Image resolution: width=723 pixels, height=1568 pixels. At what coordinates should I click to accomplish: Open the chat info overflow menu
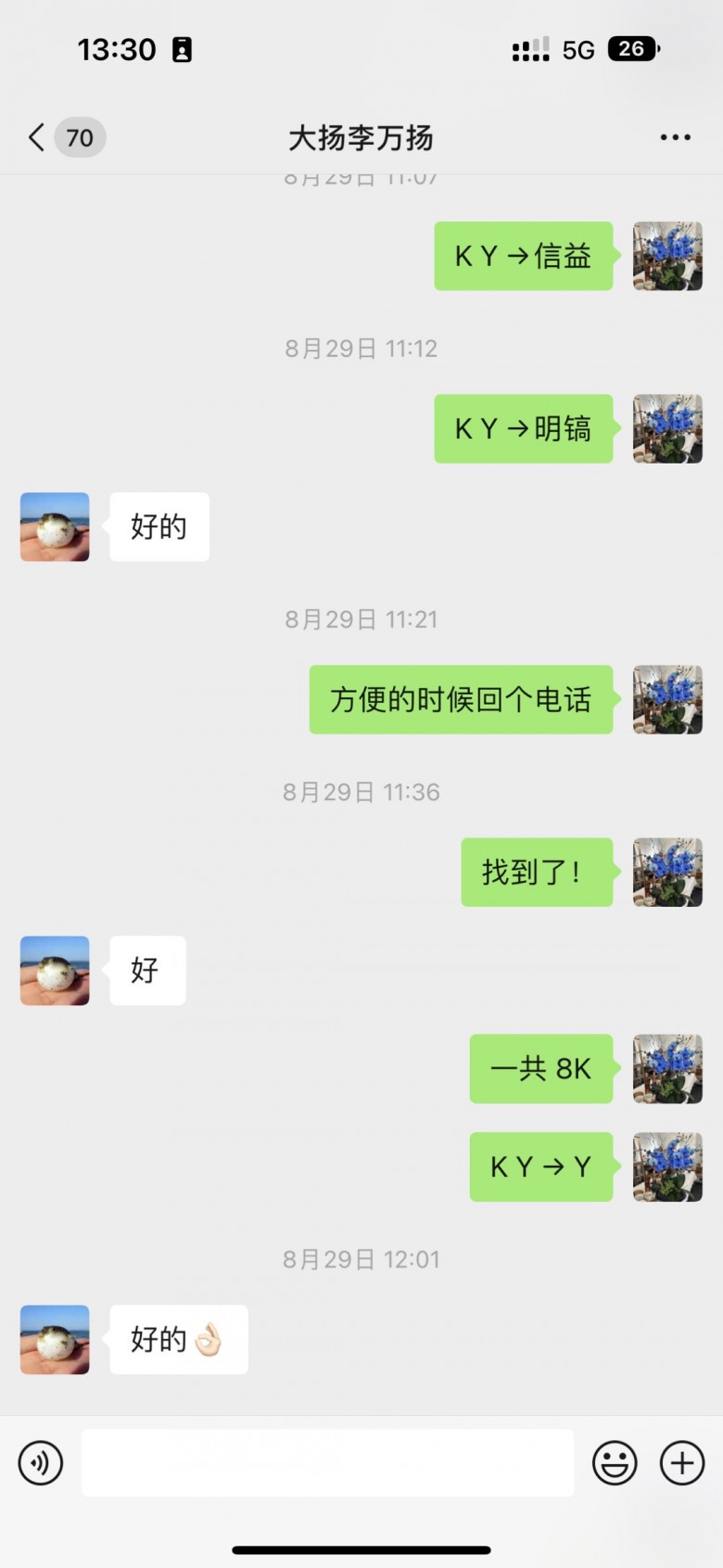click(x=675, y=137)
